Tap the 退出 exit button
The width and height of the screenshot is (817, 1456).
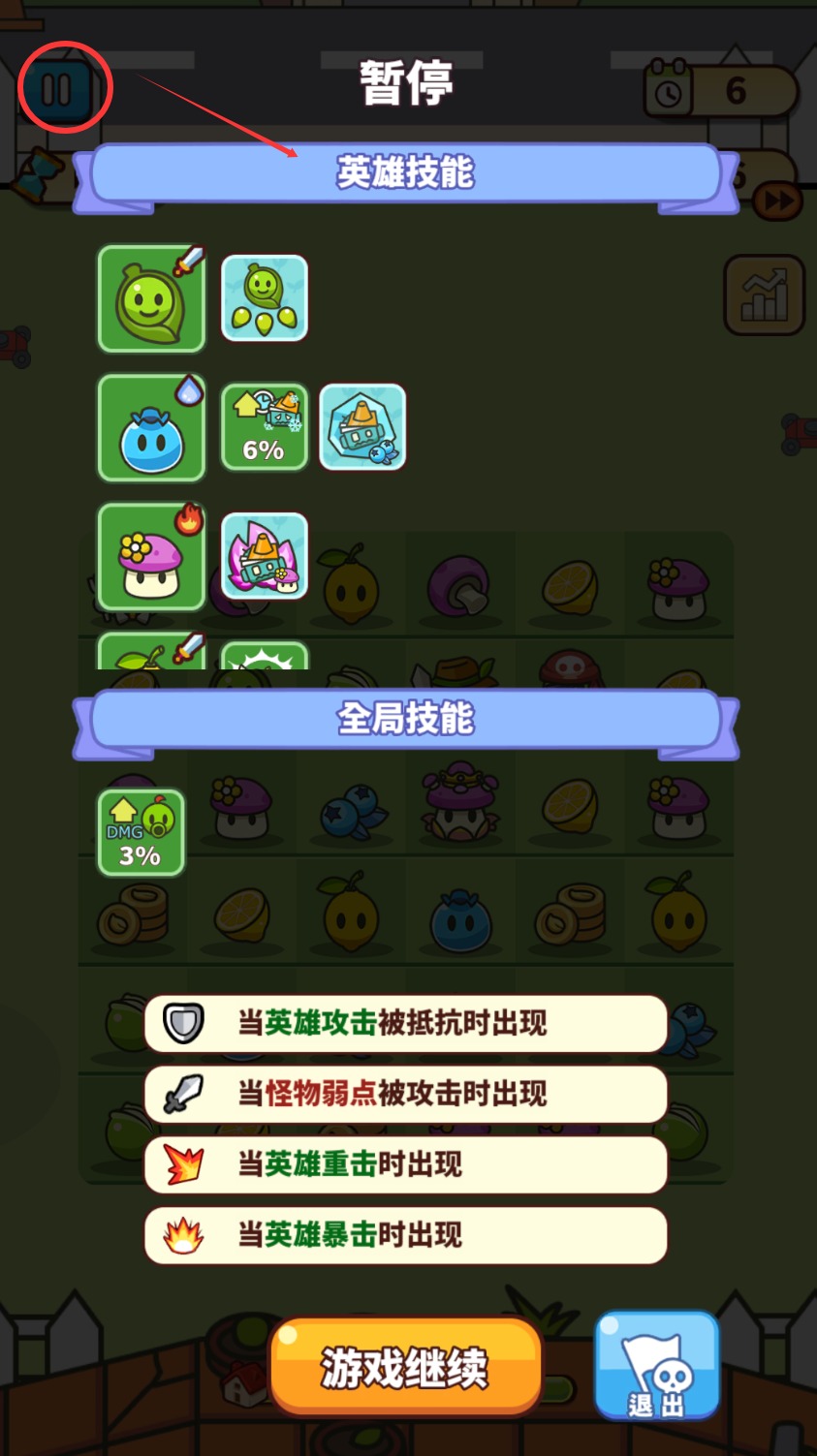point(656,1366)
